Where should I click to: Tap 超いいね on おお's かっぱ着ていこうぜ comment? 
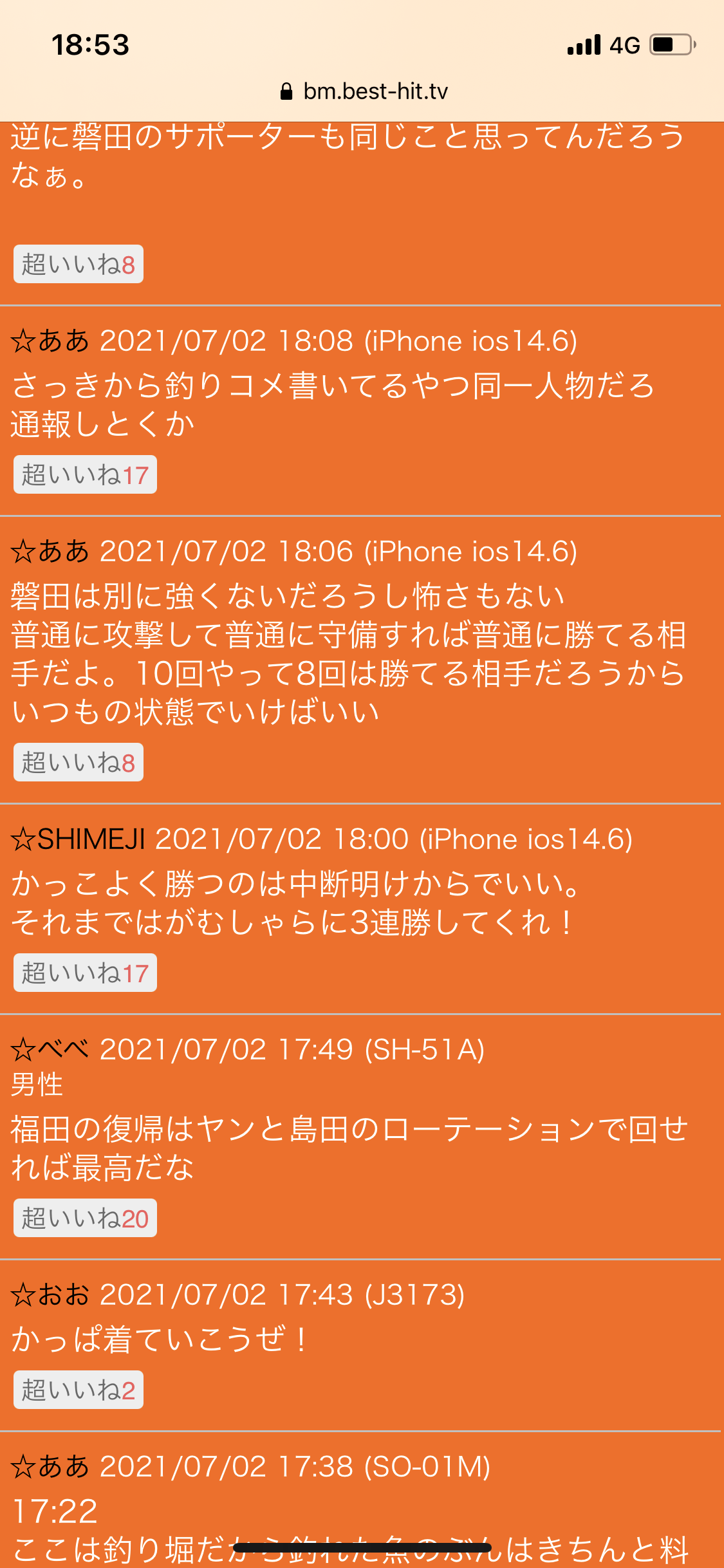(x=78, y=1390)
